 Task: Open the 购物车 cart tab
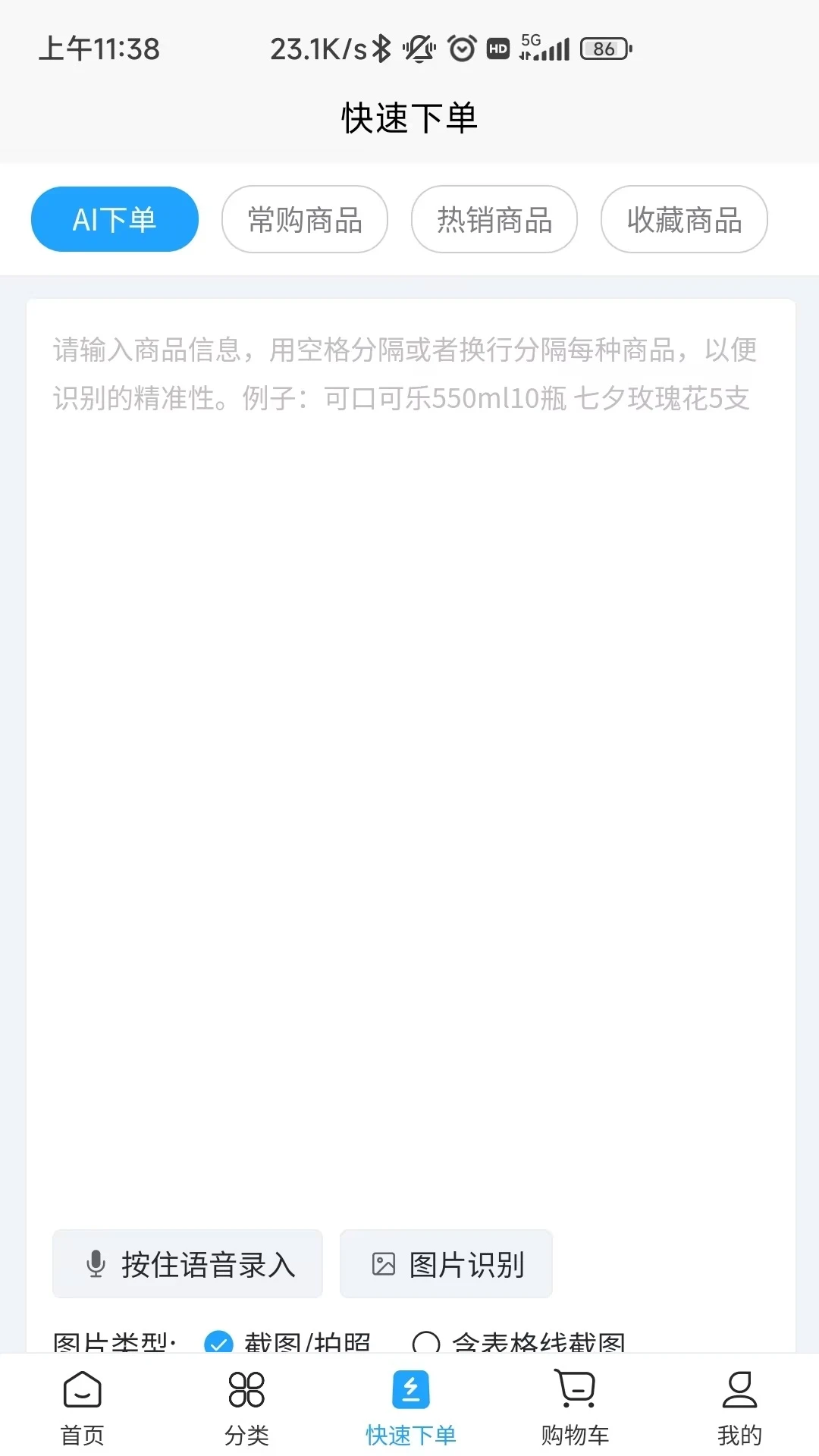pos(575,1407)
